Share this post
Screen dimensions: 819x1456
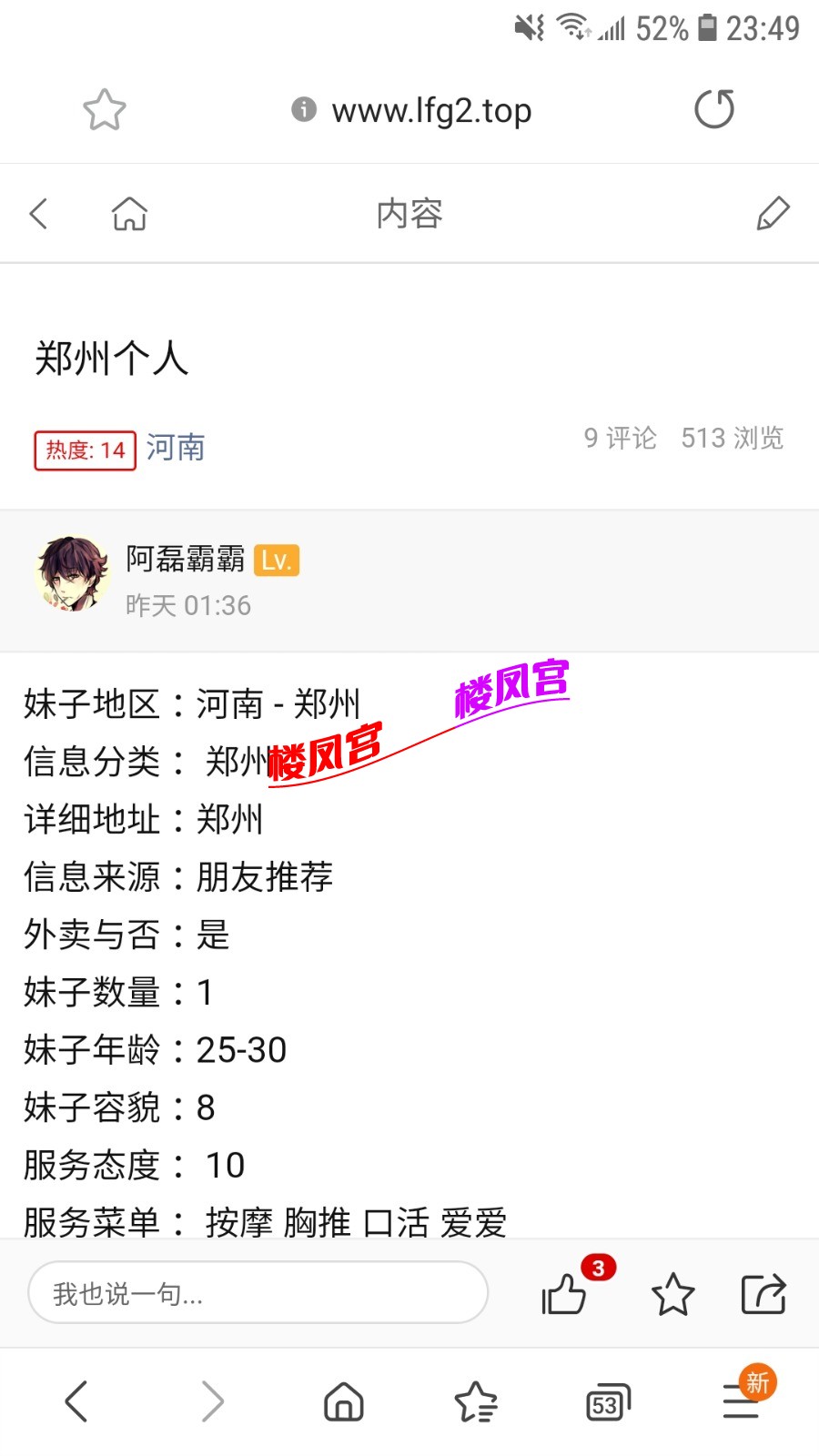pyautogui.click(x=763, y=1293)
